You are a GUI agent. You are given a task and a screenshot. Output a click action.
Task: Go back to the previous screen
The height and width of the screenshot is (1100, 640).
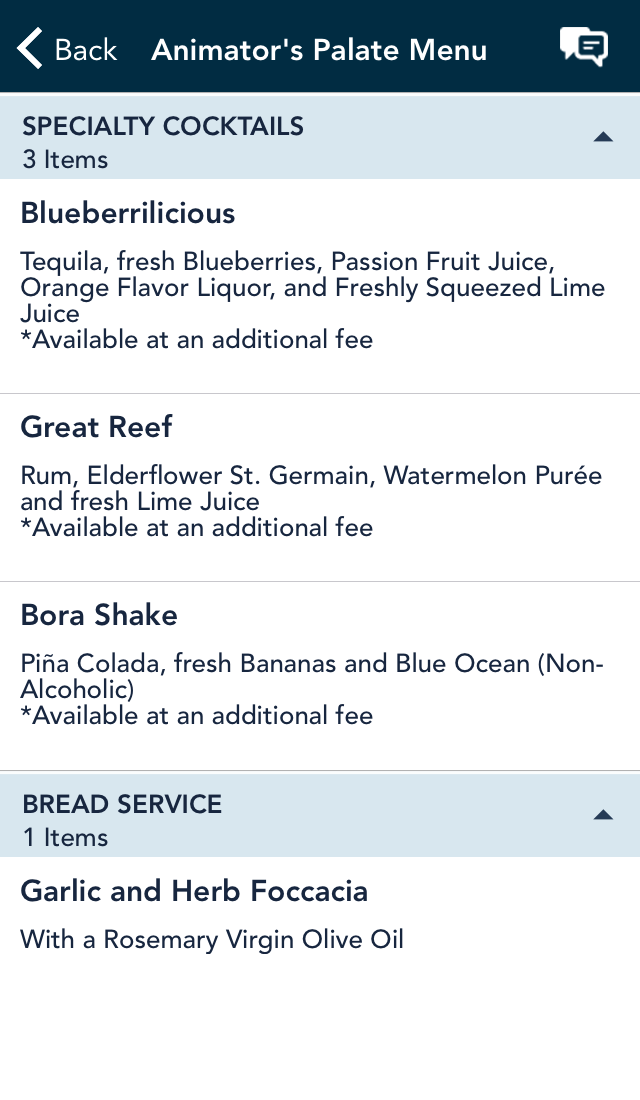[67, 49]
